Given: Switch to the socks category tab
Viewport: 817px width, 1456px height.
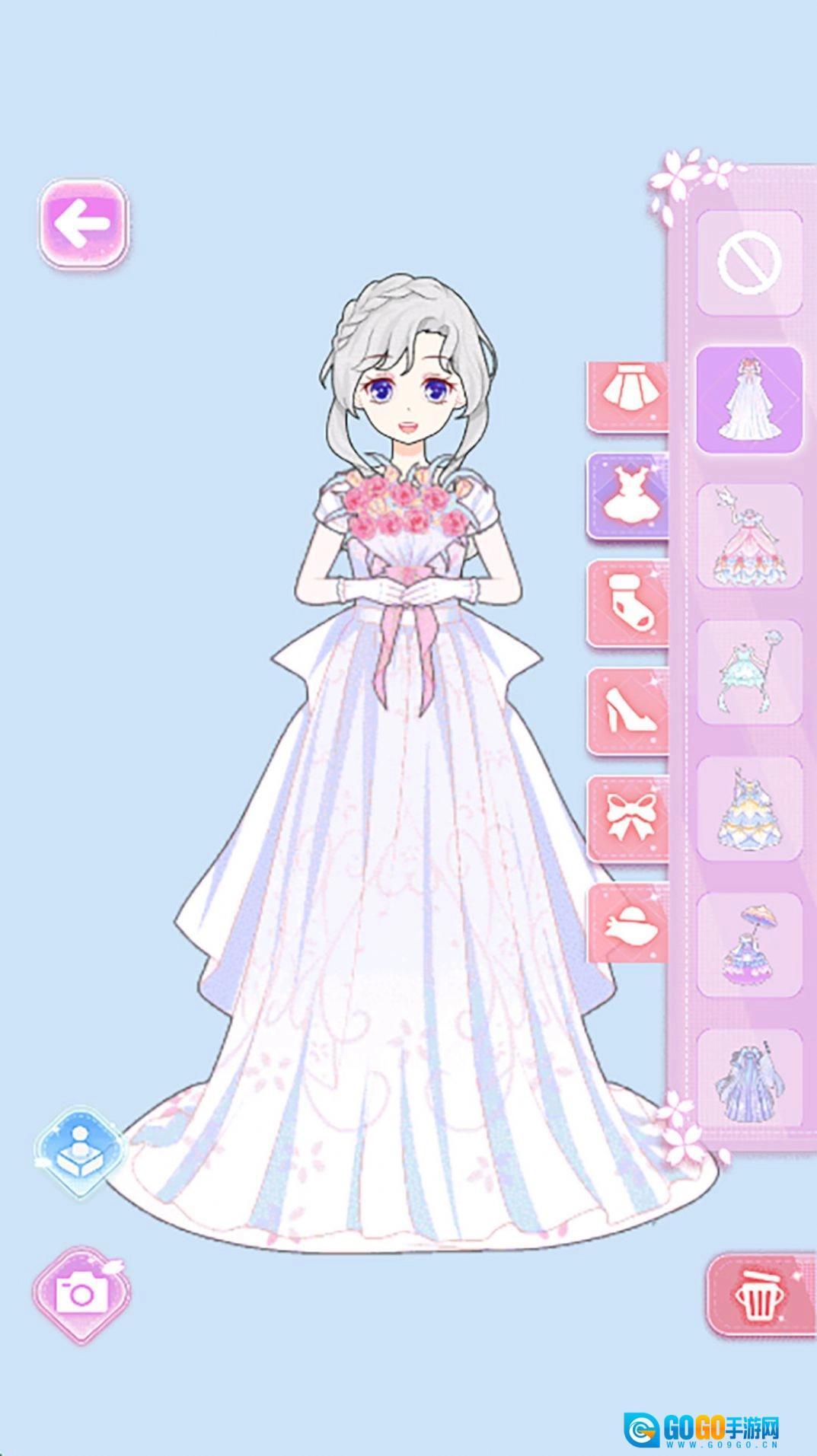Looking at the screenshot, I should [627, 604].
